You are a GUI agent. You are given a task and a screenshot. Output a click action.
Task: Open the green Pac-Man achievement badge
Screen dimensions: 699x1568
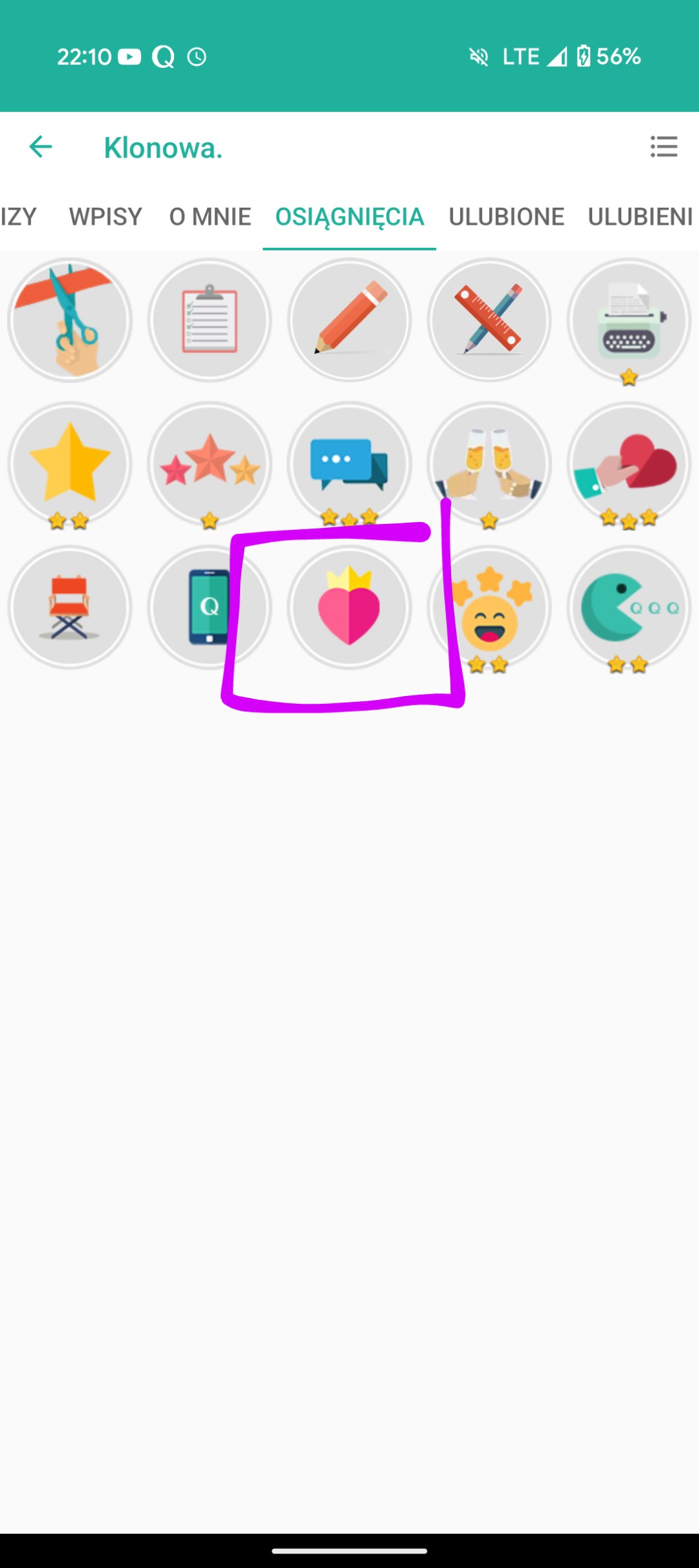[629, 608]
